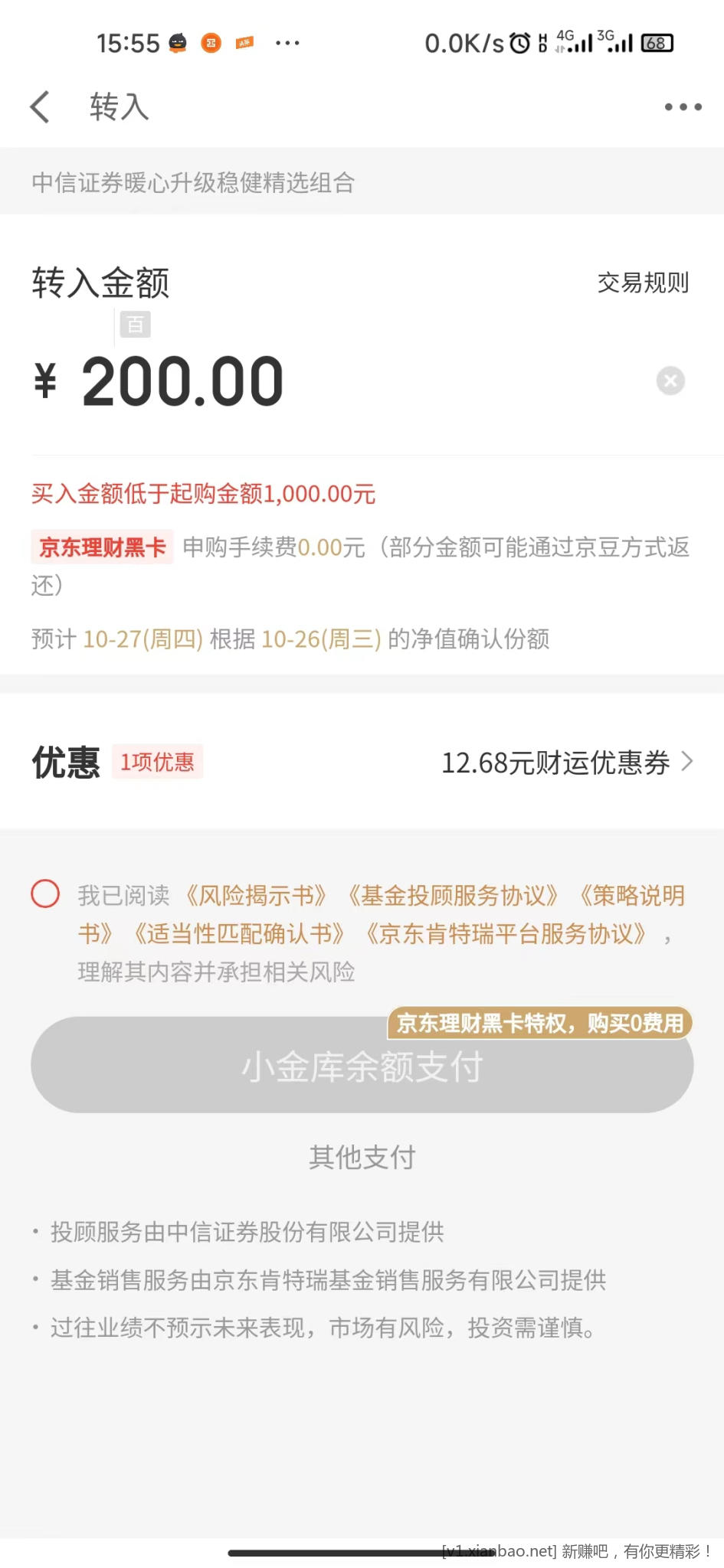Open 《京东肯特瑞平台服务协议》 document
This screenshot has height=1568, width=724.
point(506,933)
